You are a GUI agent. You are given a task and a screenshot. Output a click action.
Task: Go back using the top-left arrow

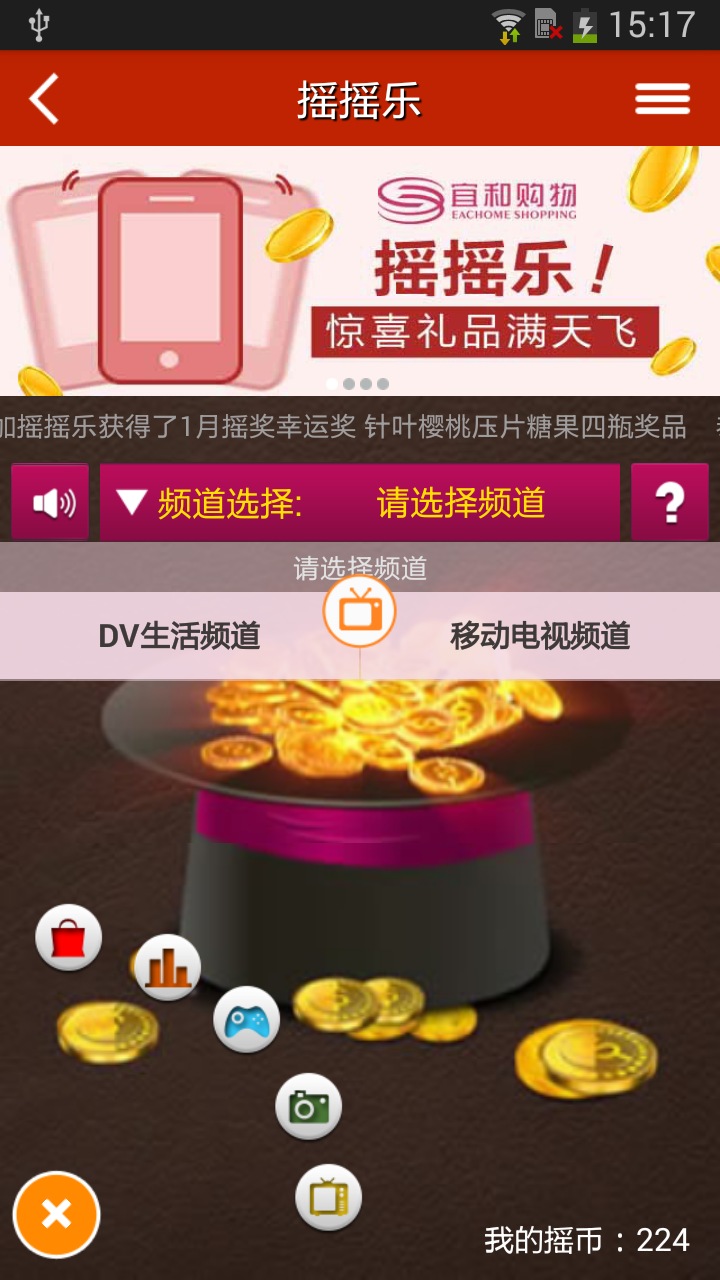point(44,99)
